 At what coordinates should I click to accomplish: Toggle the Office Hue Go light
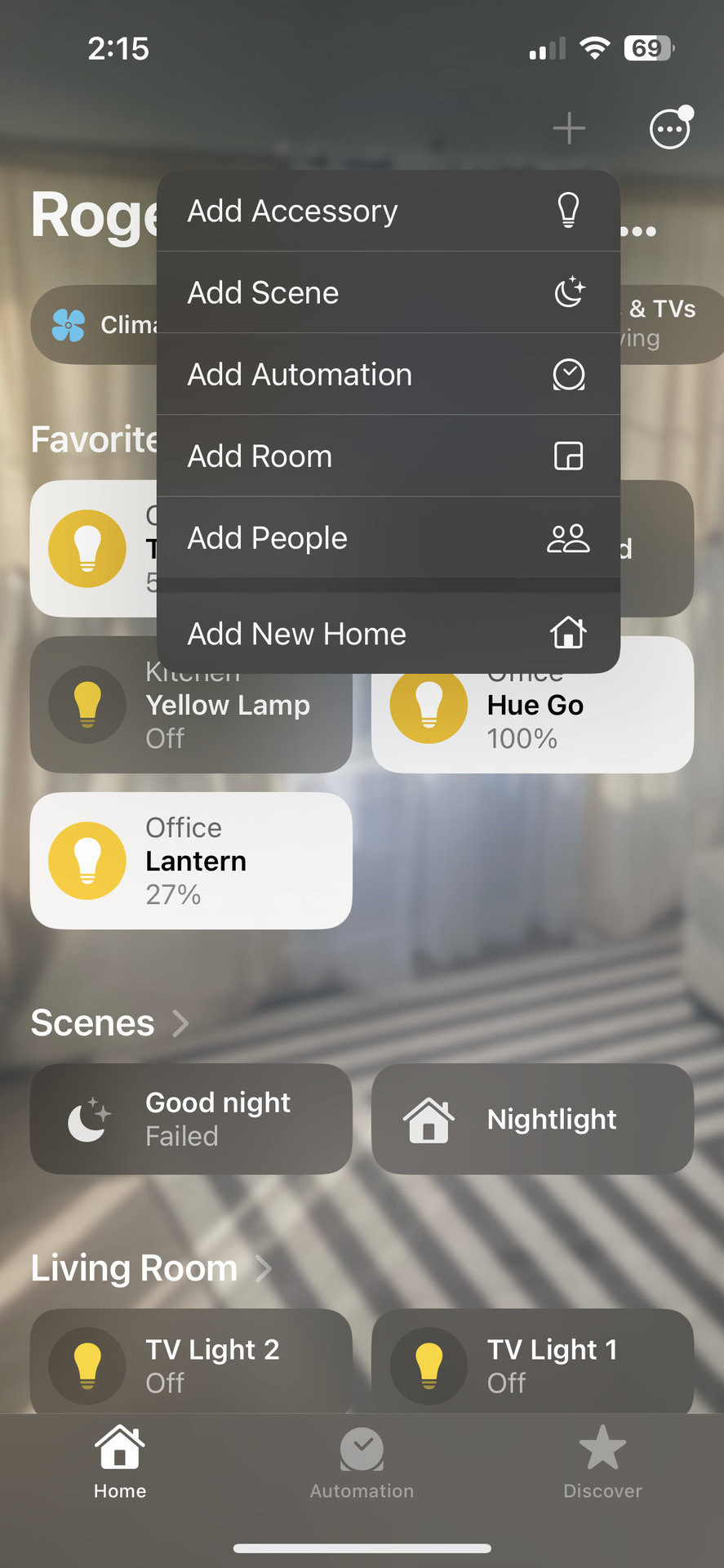(532, 719)
